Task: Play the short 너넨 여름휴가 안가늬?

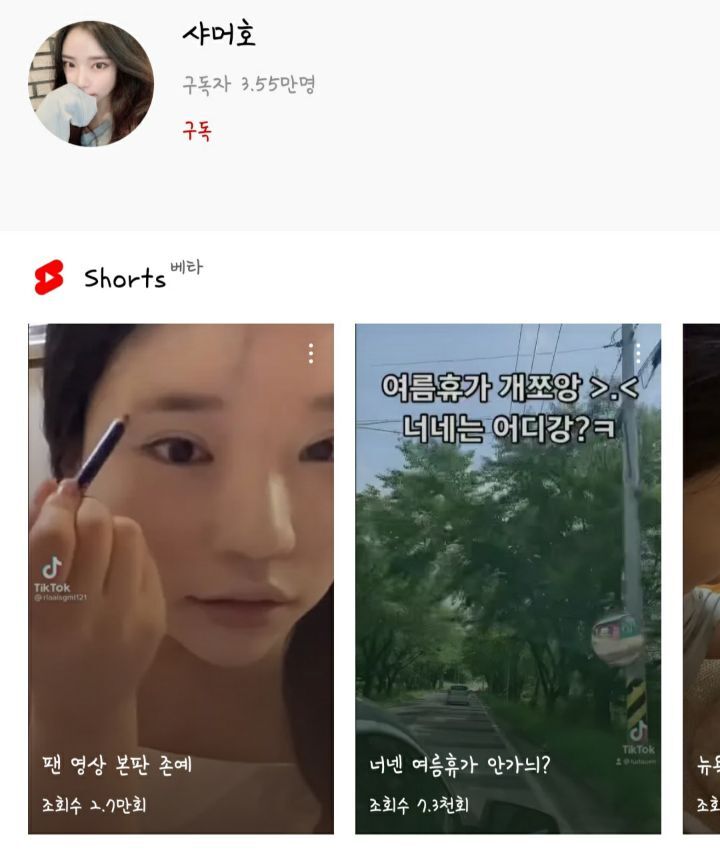Action: coord(508,578)
